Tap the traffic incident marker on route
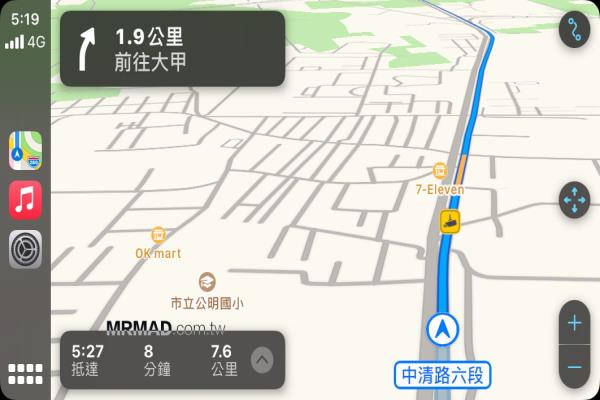Image resolution: width=600 pixels, height=400 pixels. (450, 222)
